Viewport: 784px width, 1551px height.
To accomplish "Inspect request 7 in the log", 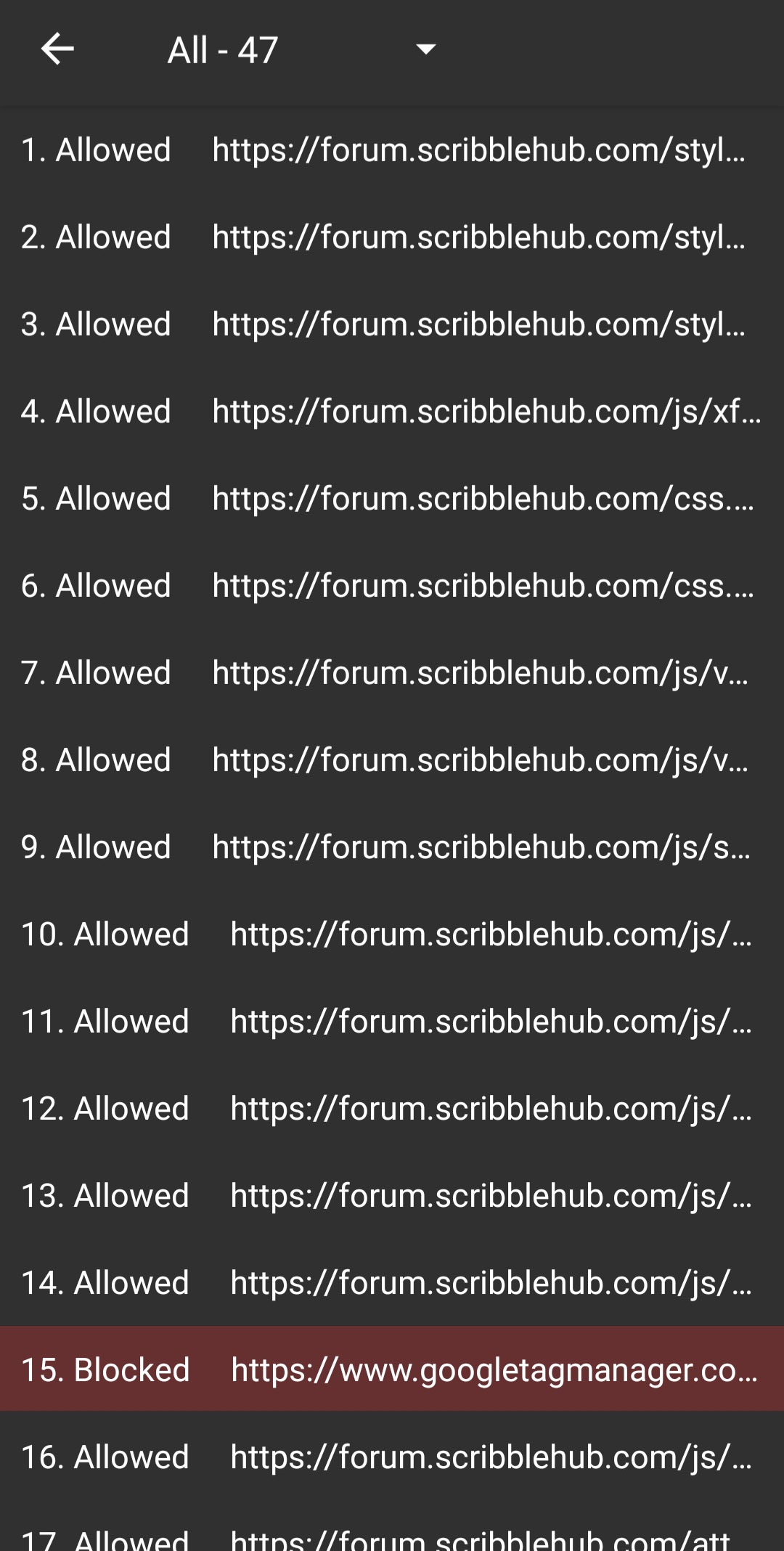I will coord(392,673).
